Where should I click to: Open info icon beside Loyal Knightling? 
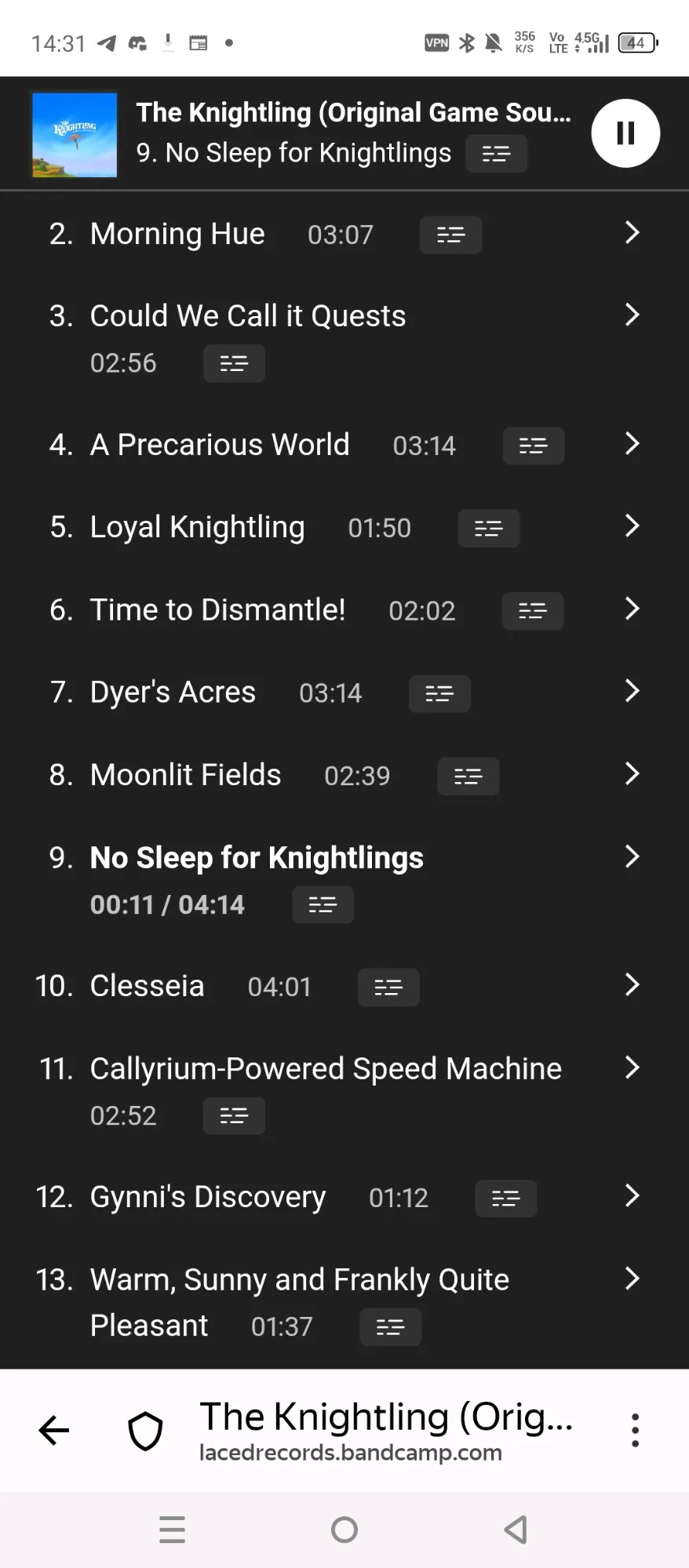488,529
